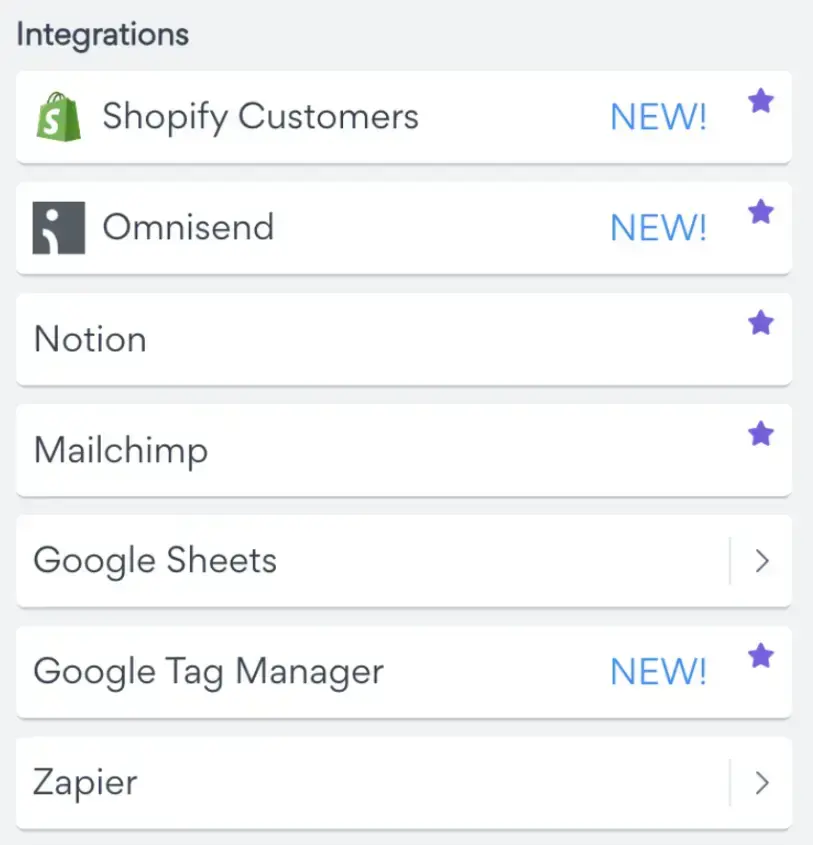This screenshot has height=845, width=813.
Task: Open Google Sheets details via chevron arrow
Action: (x=761, y=562)
